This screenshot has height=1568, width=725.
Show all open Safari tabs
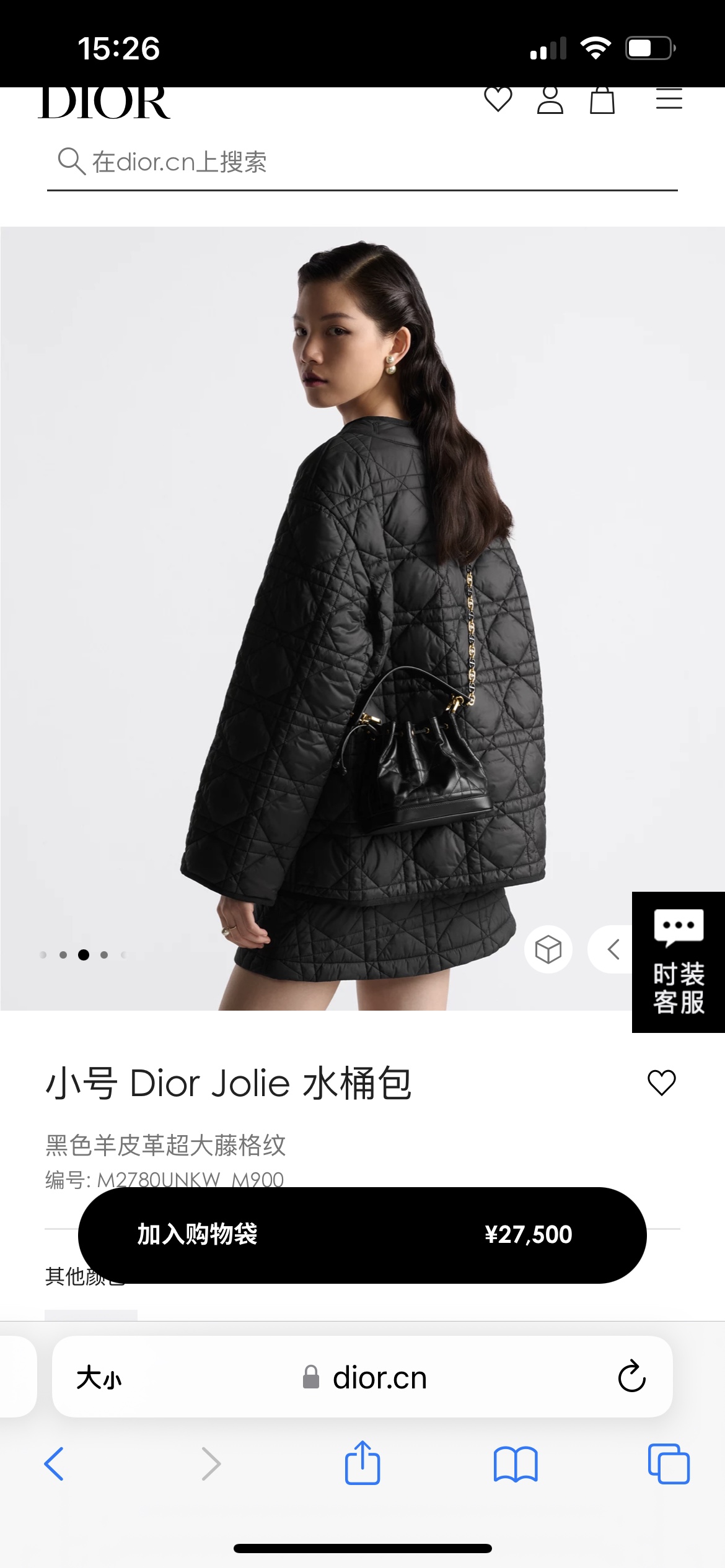coord(669,1464)
